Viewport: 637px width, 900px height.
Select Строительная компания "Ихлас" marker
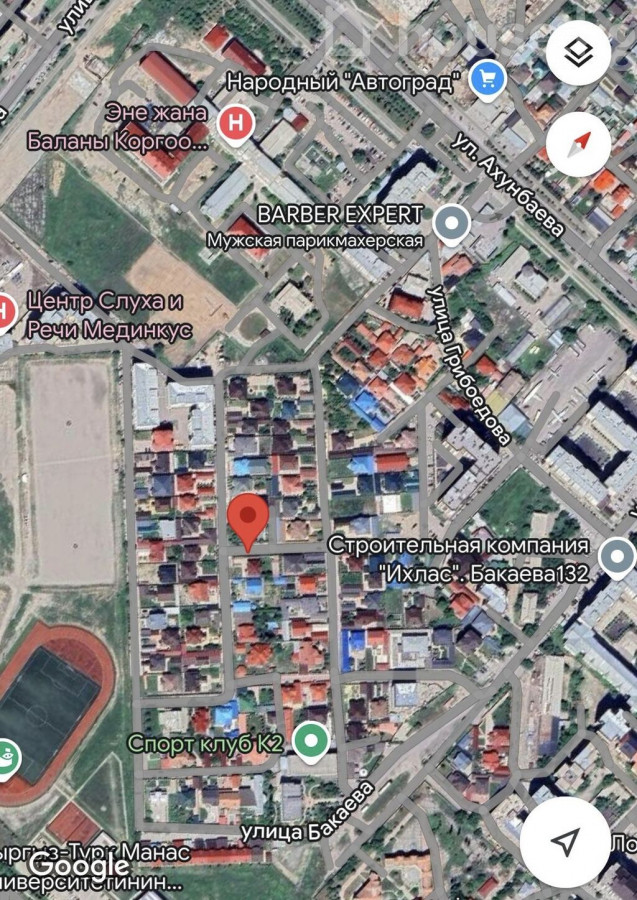pyautogui.click(x=616, y=557)
